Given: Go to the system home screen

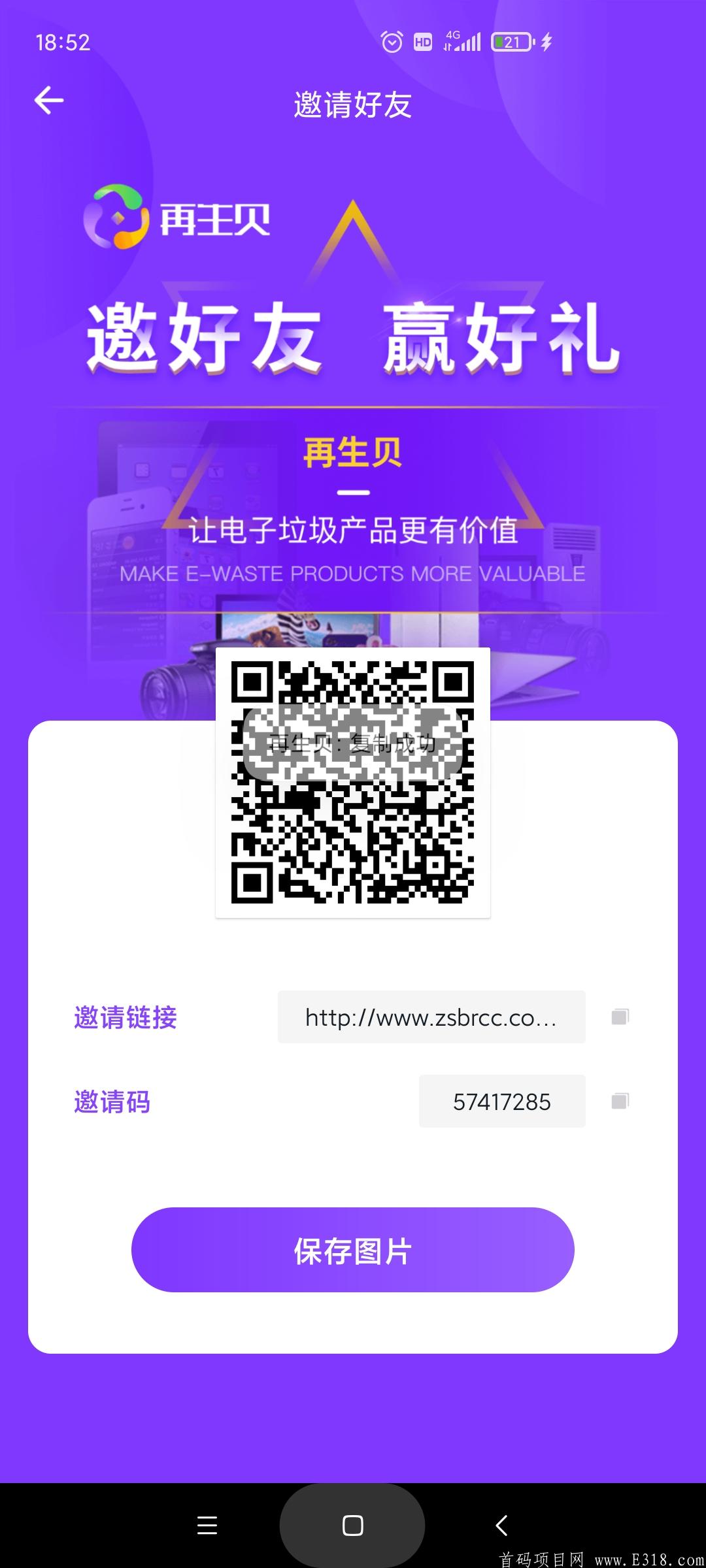Looking at the screenshot, I should [352, 1526].
